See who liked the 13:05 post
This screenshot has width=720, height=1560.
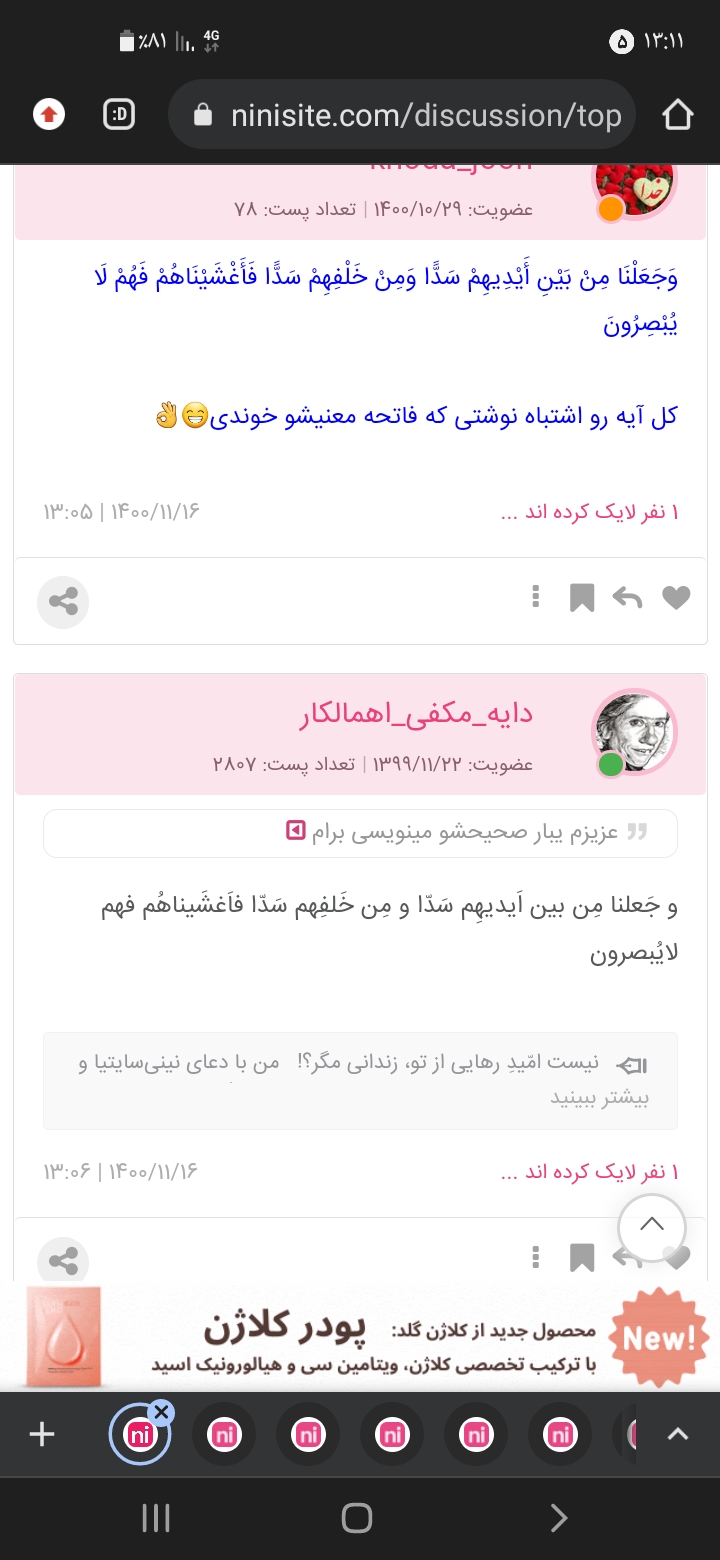(588, 512)
